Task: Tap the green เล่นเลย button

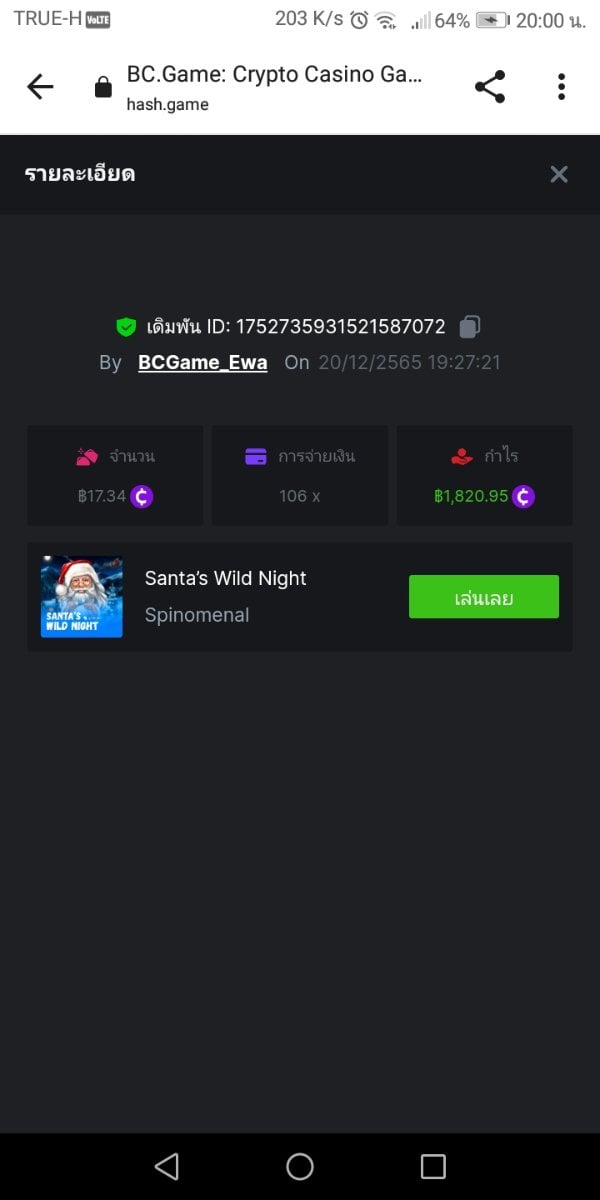Action: click(483, 597)
